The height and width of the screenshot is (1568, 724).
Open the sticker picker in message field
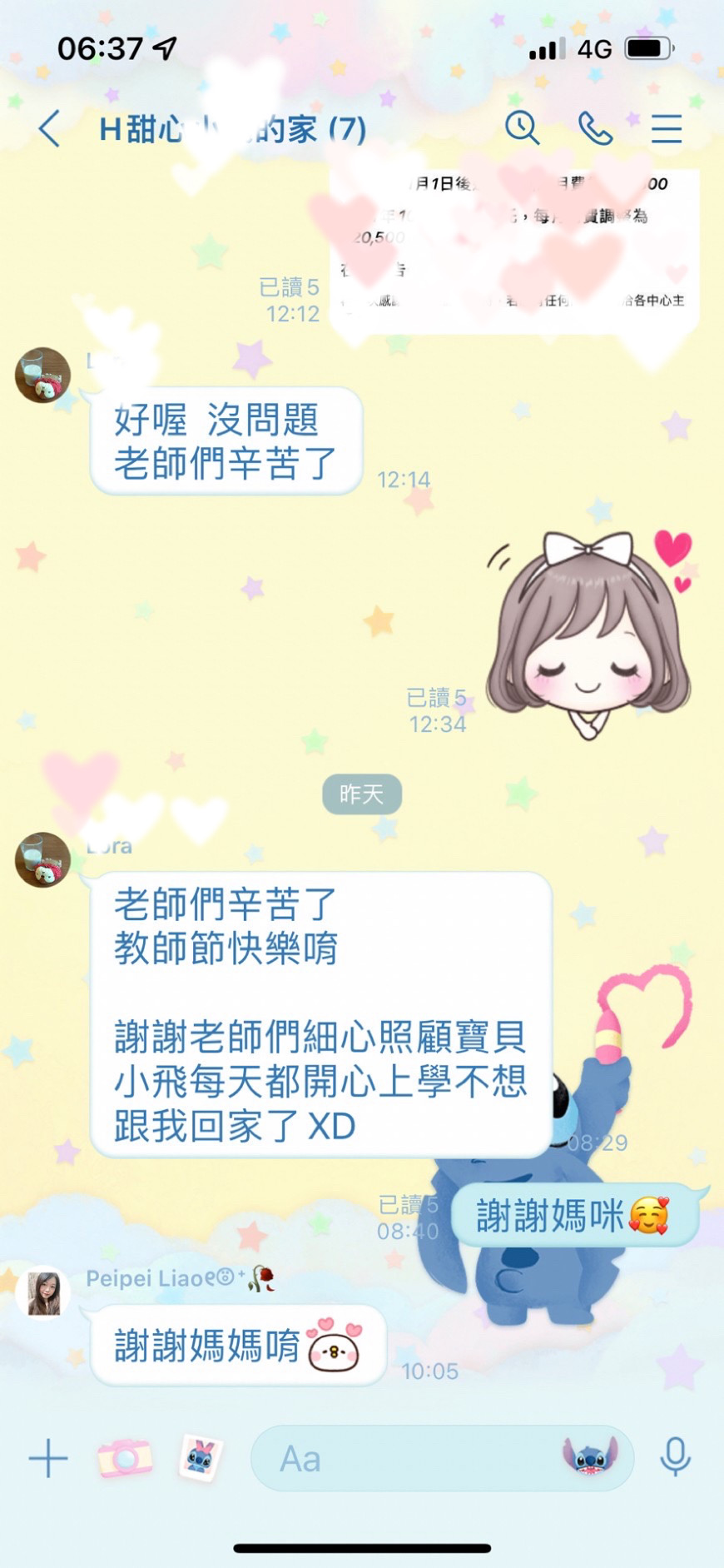(590, 1457)
